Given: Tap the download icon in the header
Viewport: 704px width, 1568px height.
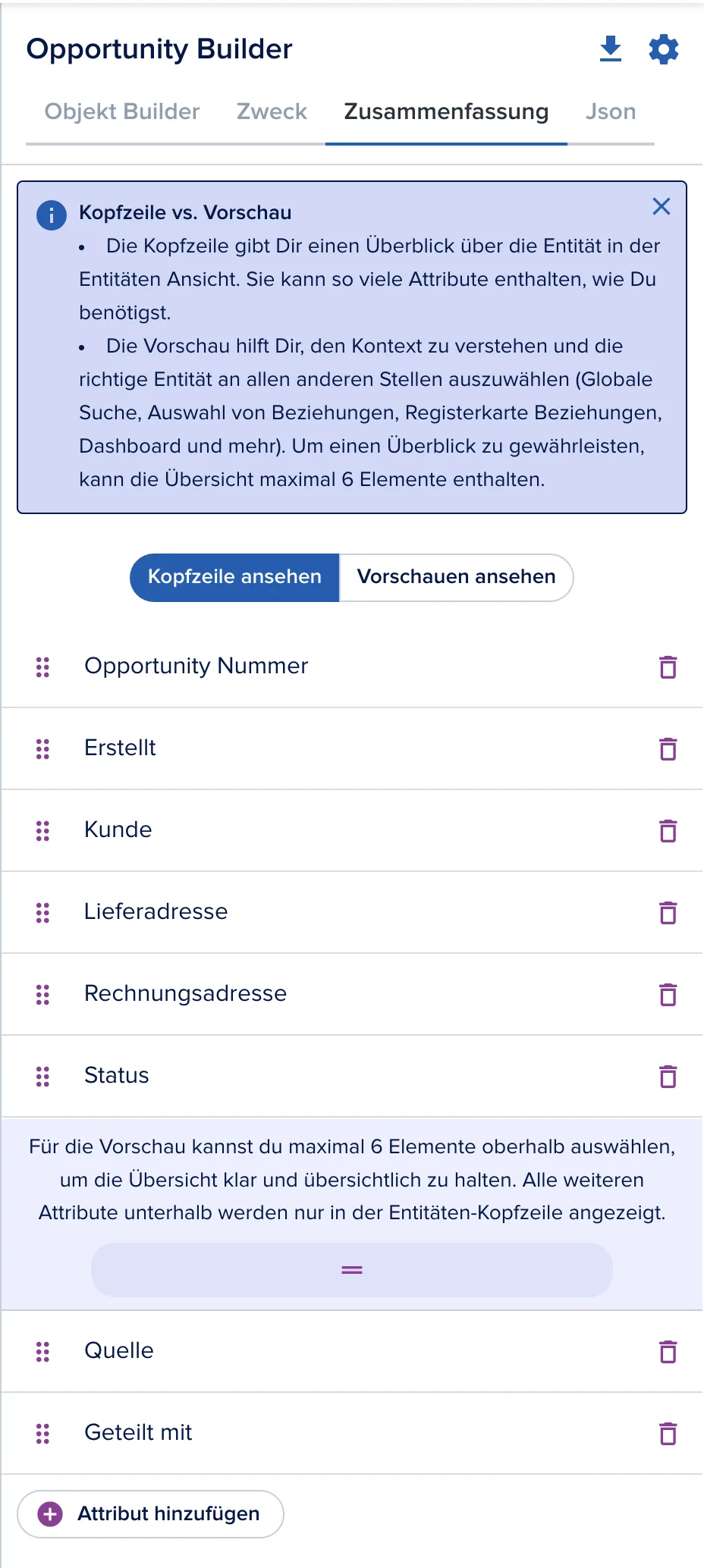Looking at the screenshot, I should pos(611,49).
